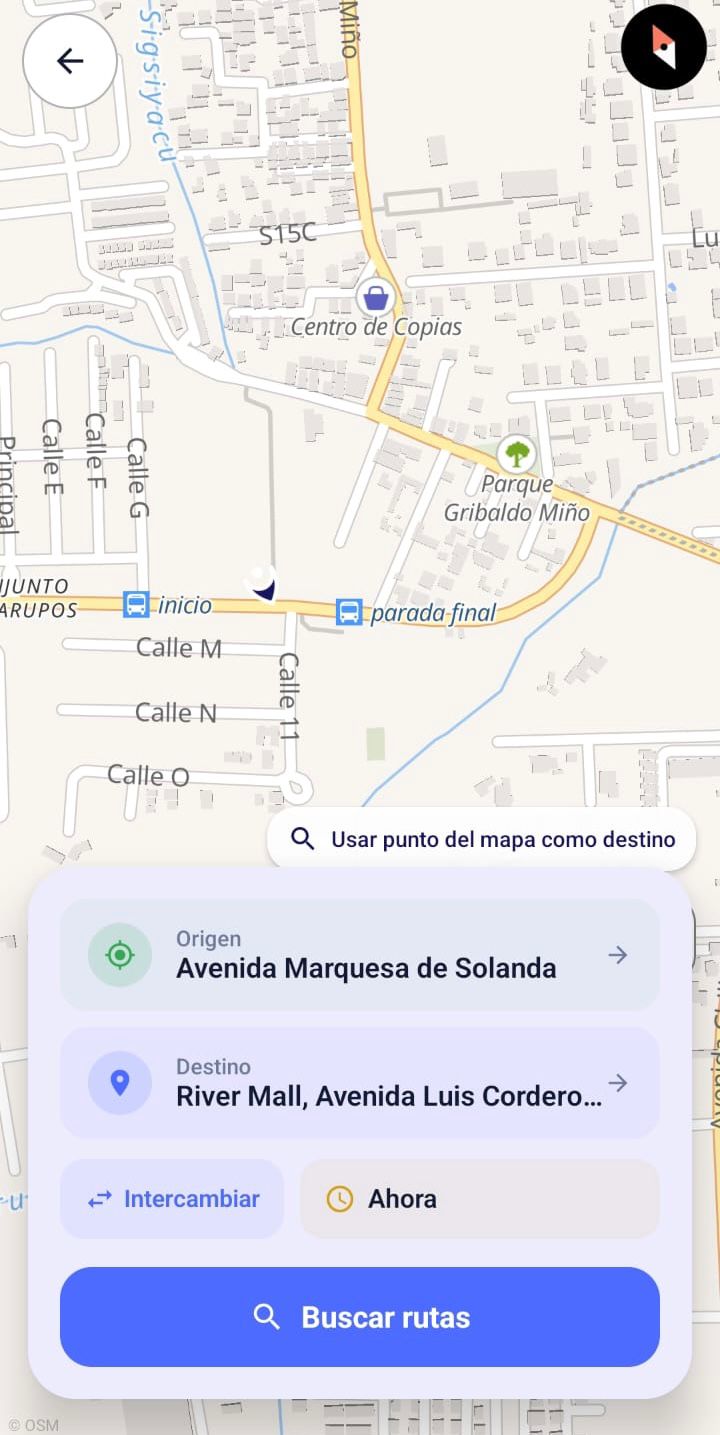The image size is (720, 1435).
Task: Tap the © OSM attribution link
Action: tap(31, 1423)
